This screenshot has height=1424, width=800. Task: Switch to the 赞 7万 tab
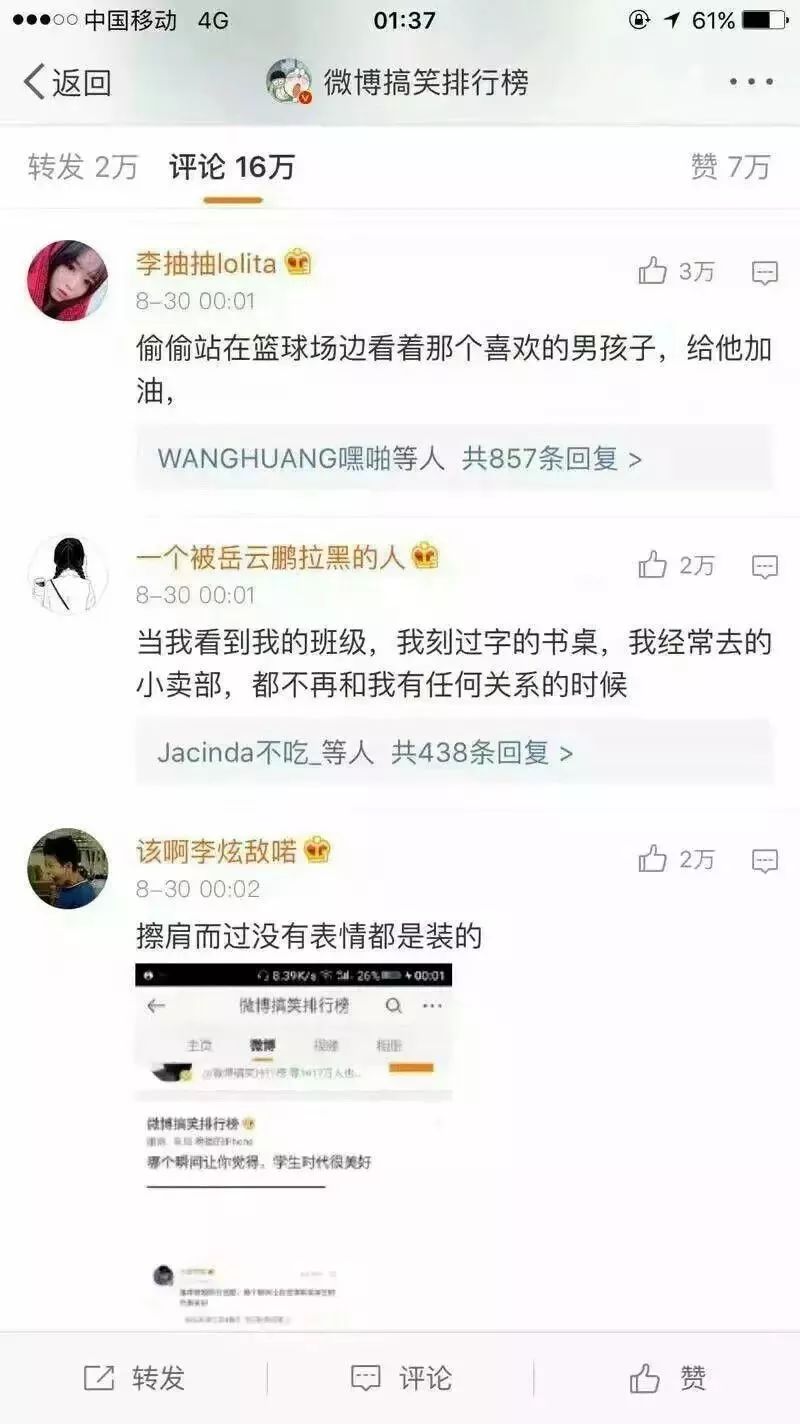pos(730,167)
